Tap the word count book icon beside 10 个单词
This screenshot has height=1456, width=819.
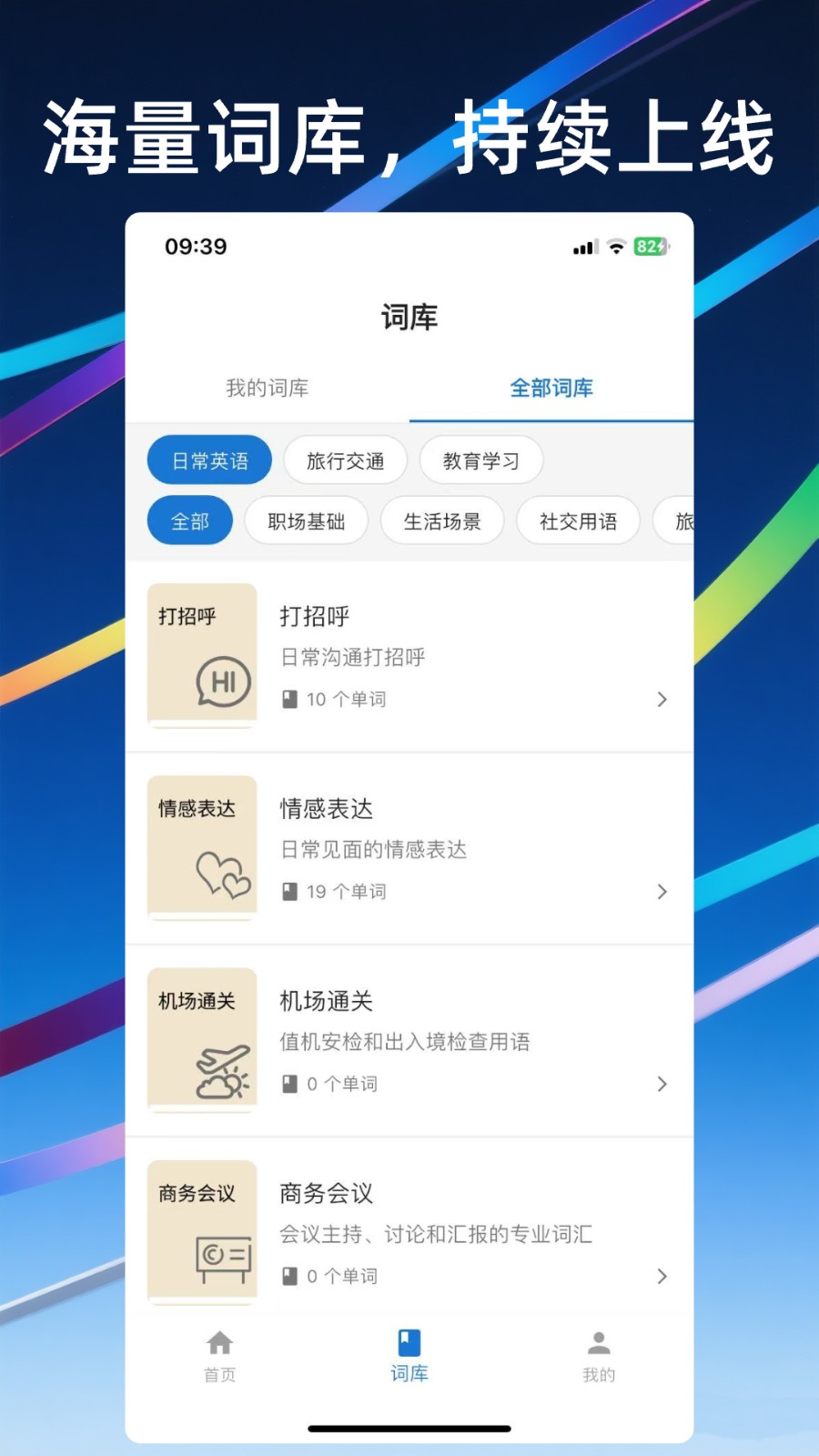tap(288, 699)
